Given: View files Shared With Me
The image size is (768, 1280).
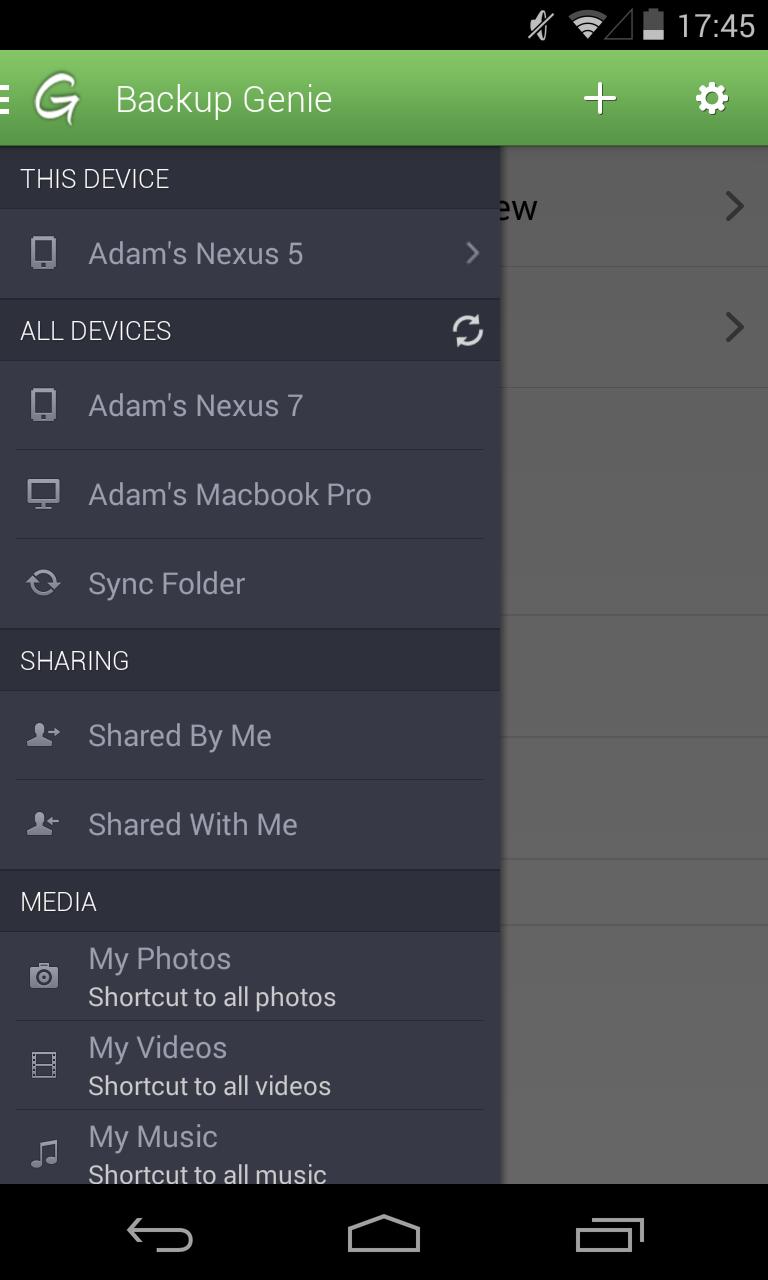Looking at the screenshot, I should [x=250, y=825].
